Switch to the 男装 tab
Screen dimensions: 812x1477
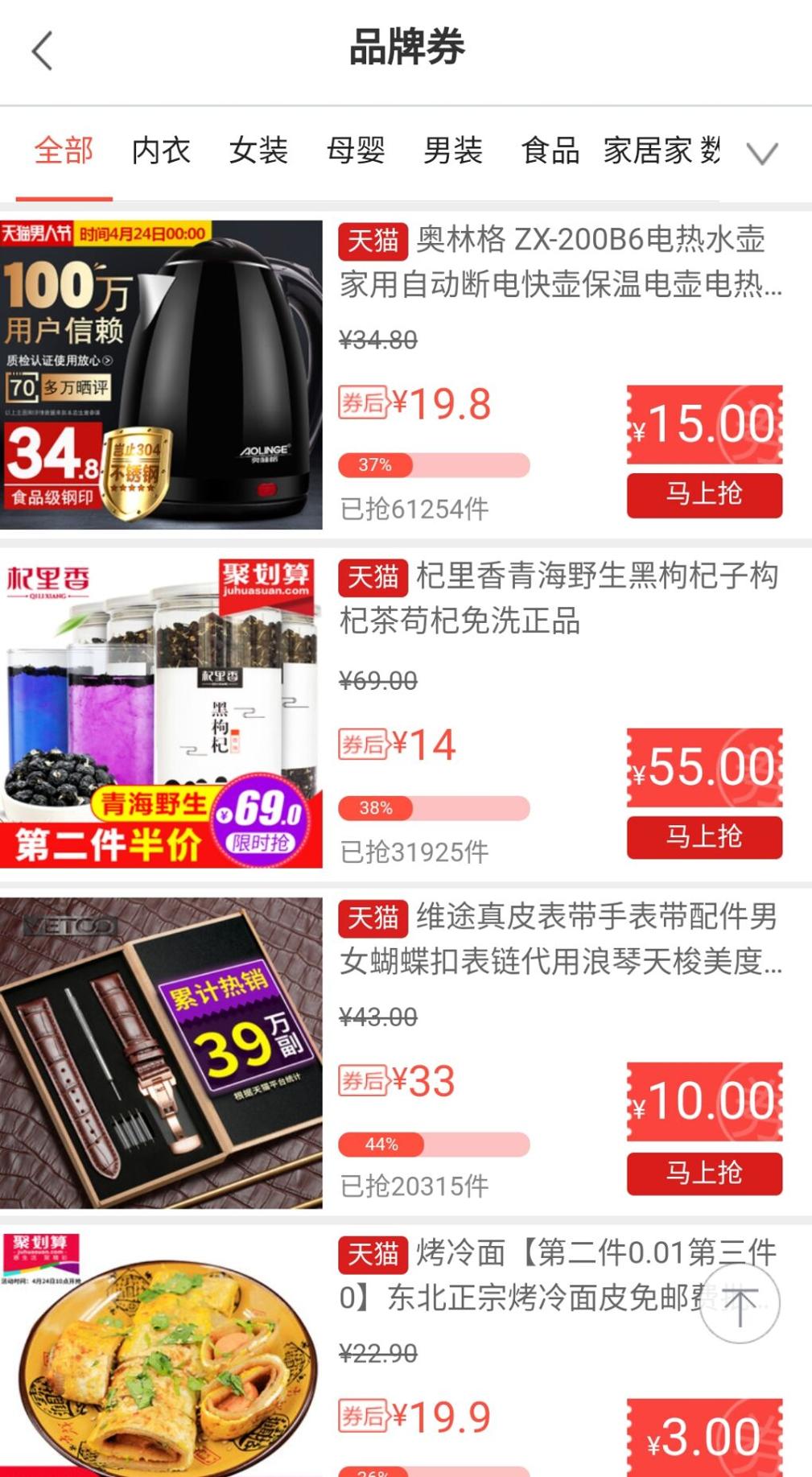[x=453, y=152]
